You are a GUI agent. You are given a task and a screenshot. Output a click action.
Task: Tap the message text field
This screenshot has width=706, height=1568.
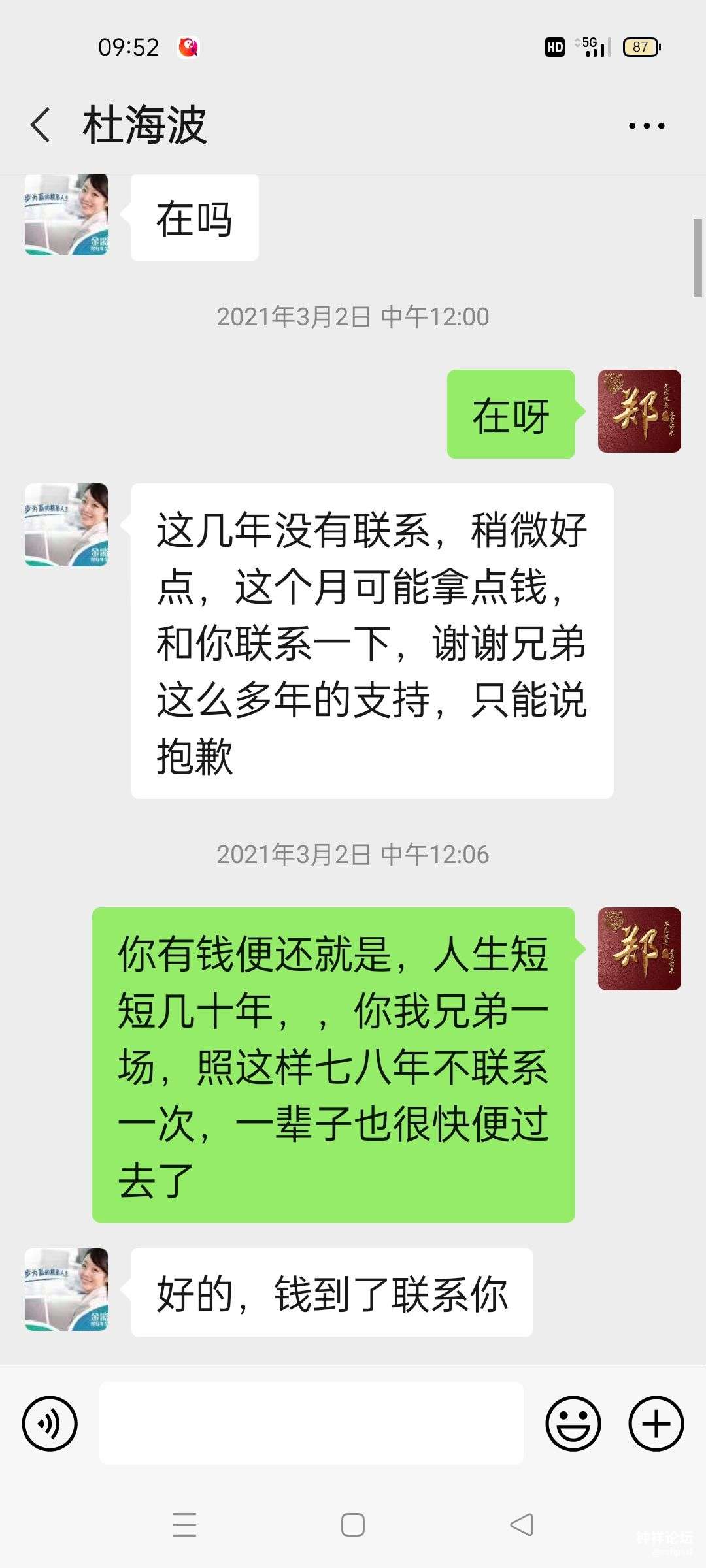(x=311, y=1424)
